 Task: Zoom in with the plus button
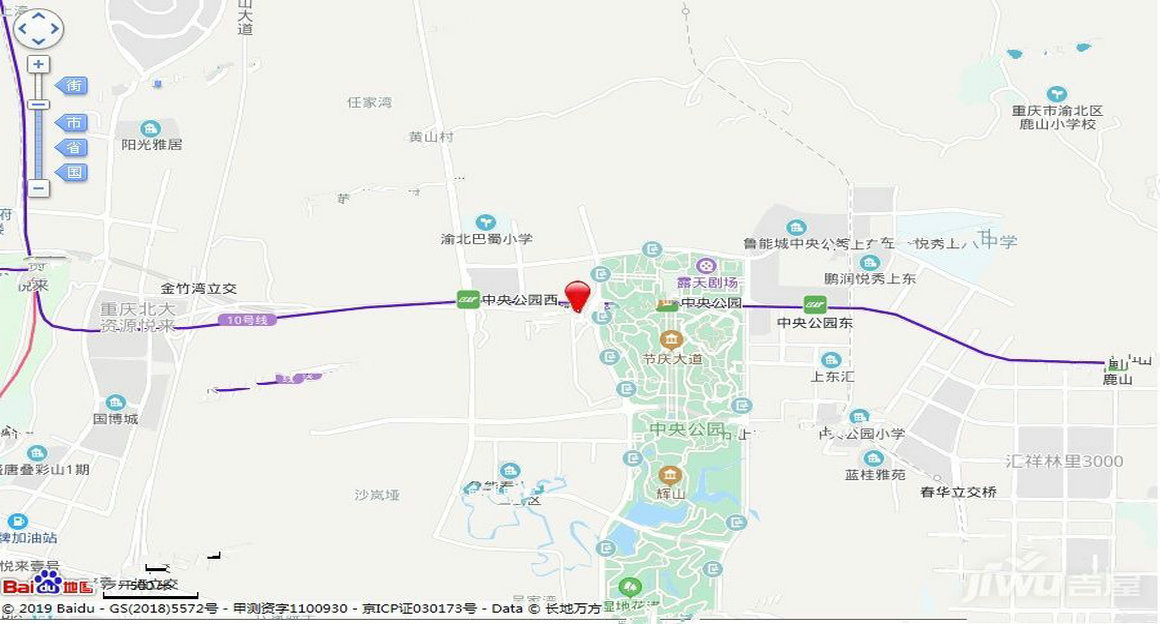coord(38,64)
